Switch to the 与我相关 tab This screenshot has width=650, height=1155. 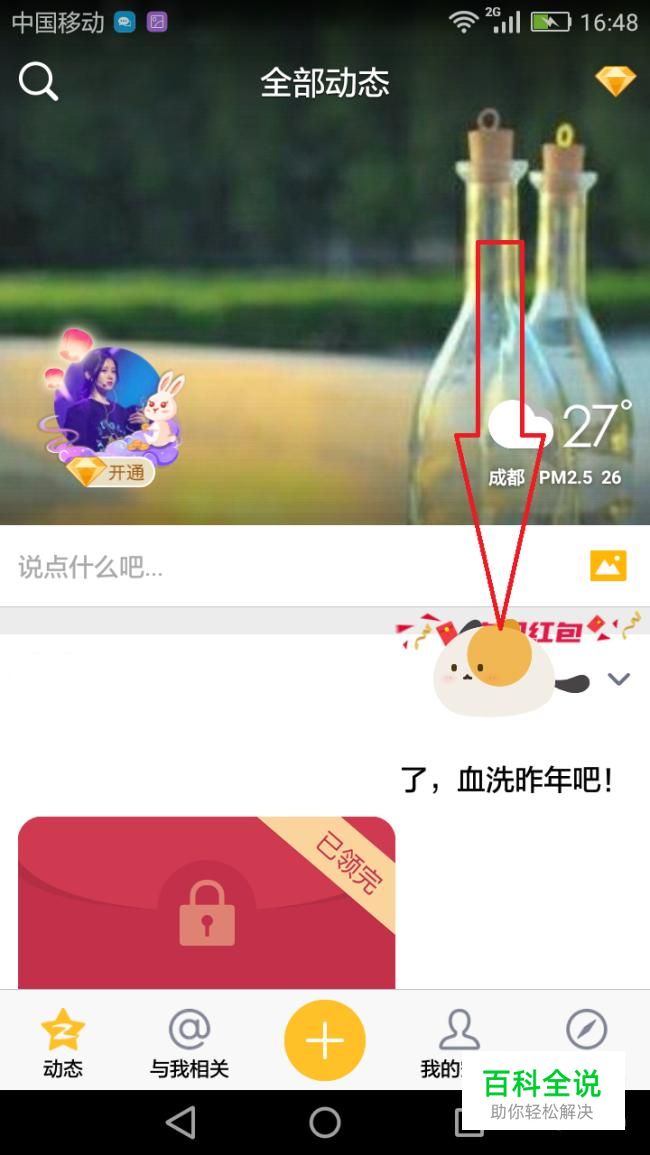point(189,1043)
